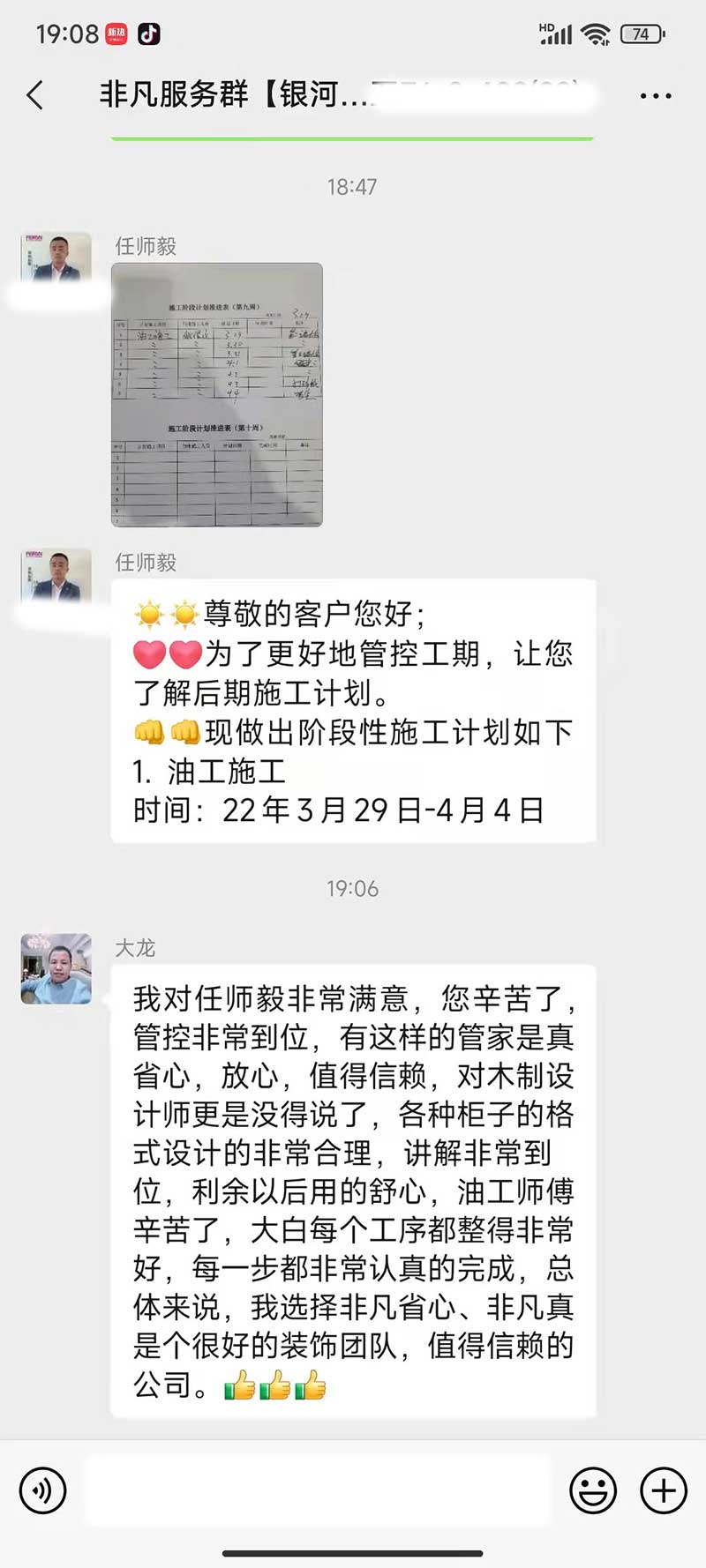Tap the battery indicator showing 74
Image resolution: width=706 pixels, height=1568 pixels.
642,34
